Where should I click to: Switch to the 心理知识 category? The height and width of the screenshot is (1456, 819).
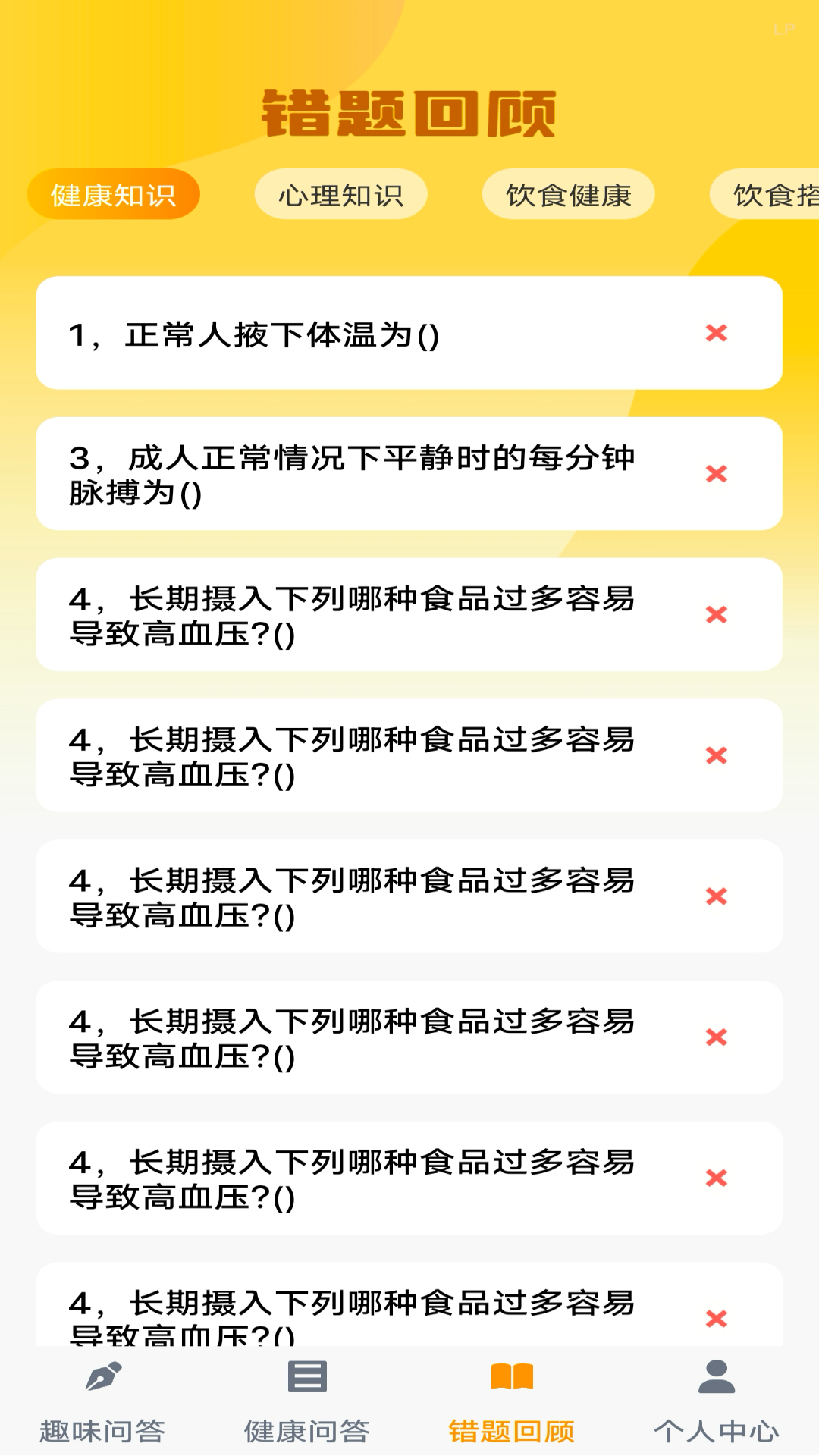[x=340, y=194]
